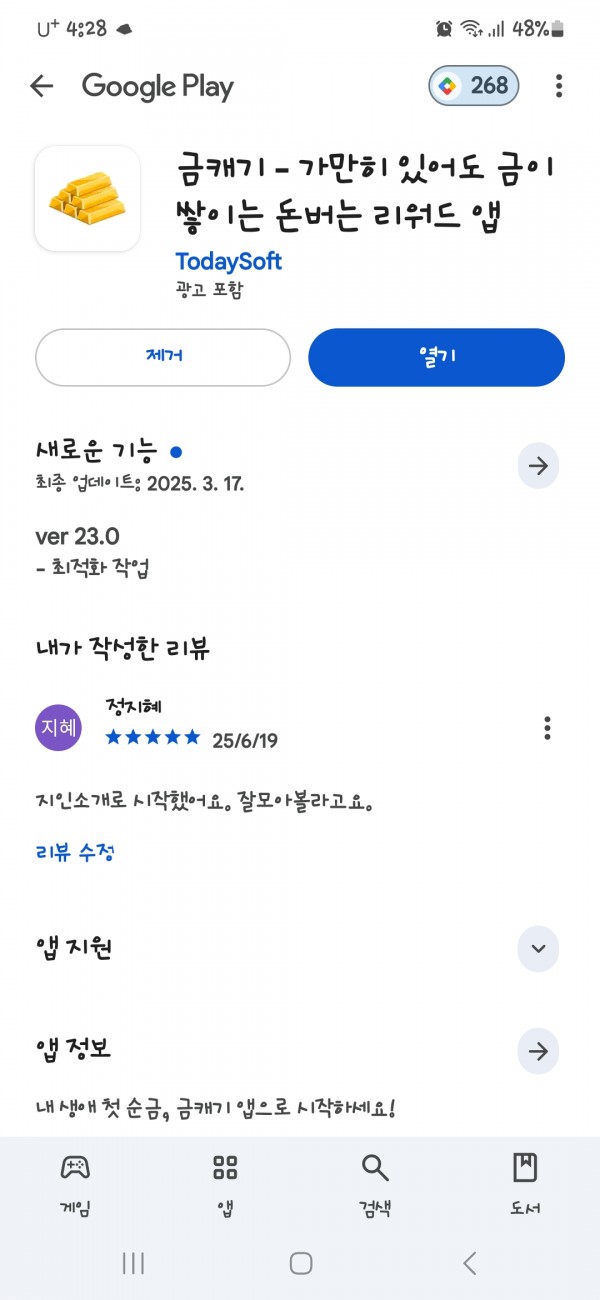Switch to the 검색 tab
This screenshot has height=1300, width=600.
point(375,1185)
